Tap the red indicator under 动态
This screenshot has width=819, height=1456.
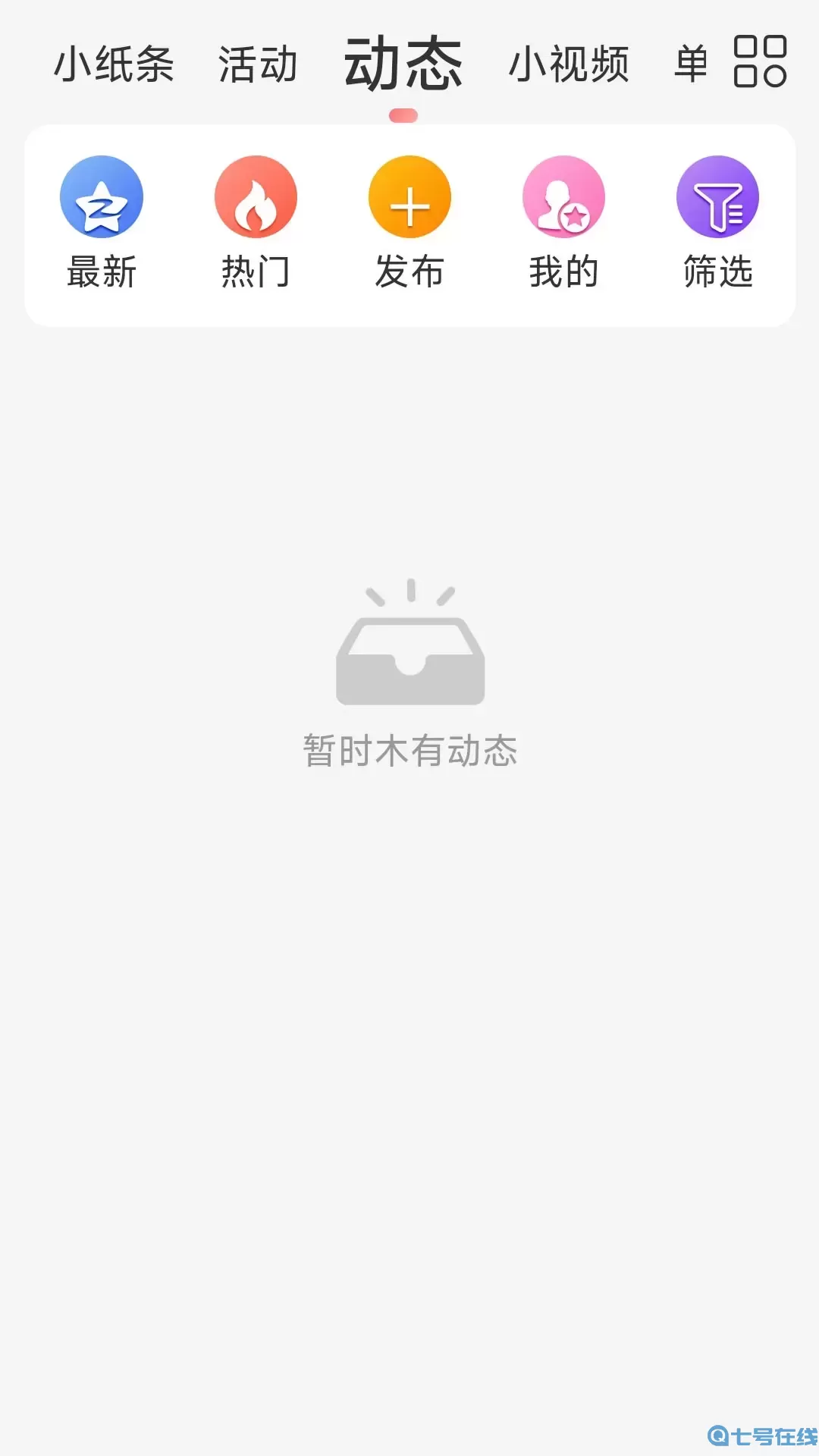click(402, 115)
